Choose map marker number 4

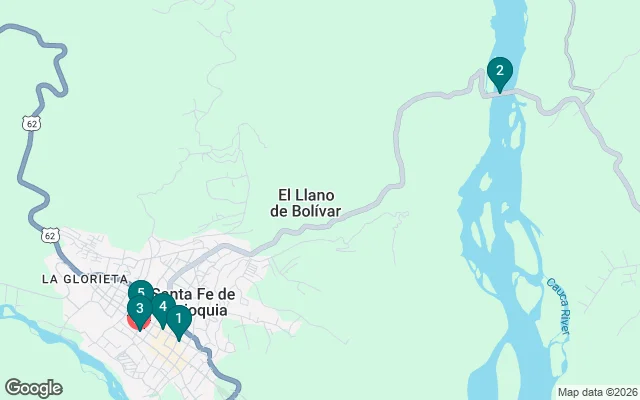[x=162, y=307]
